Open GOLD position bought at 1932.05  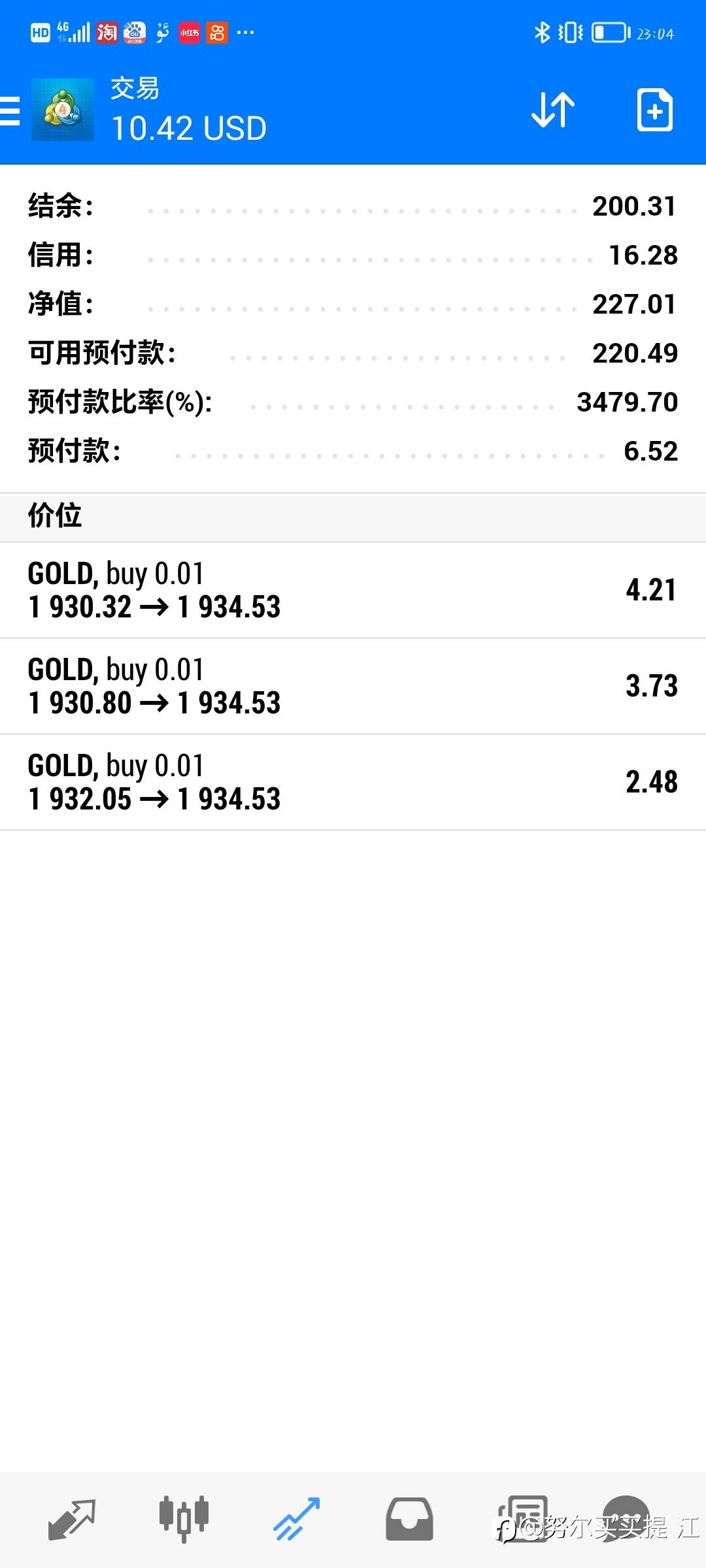353,783
